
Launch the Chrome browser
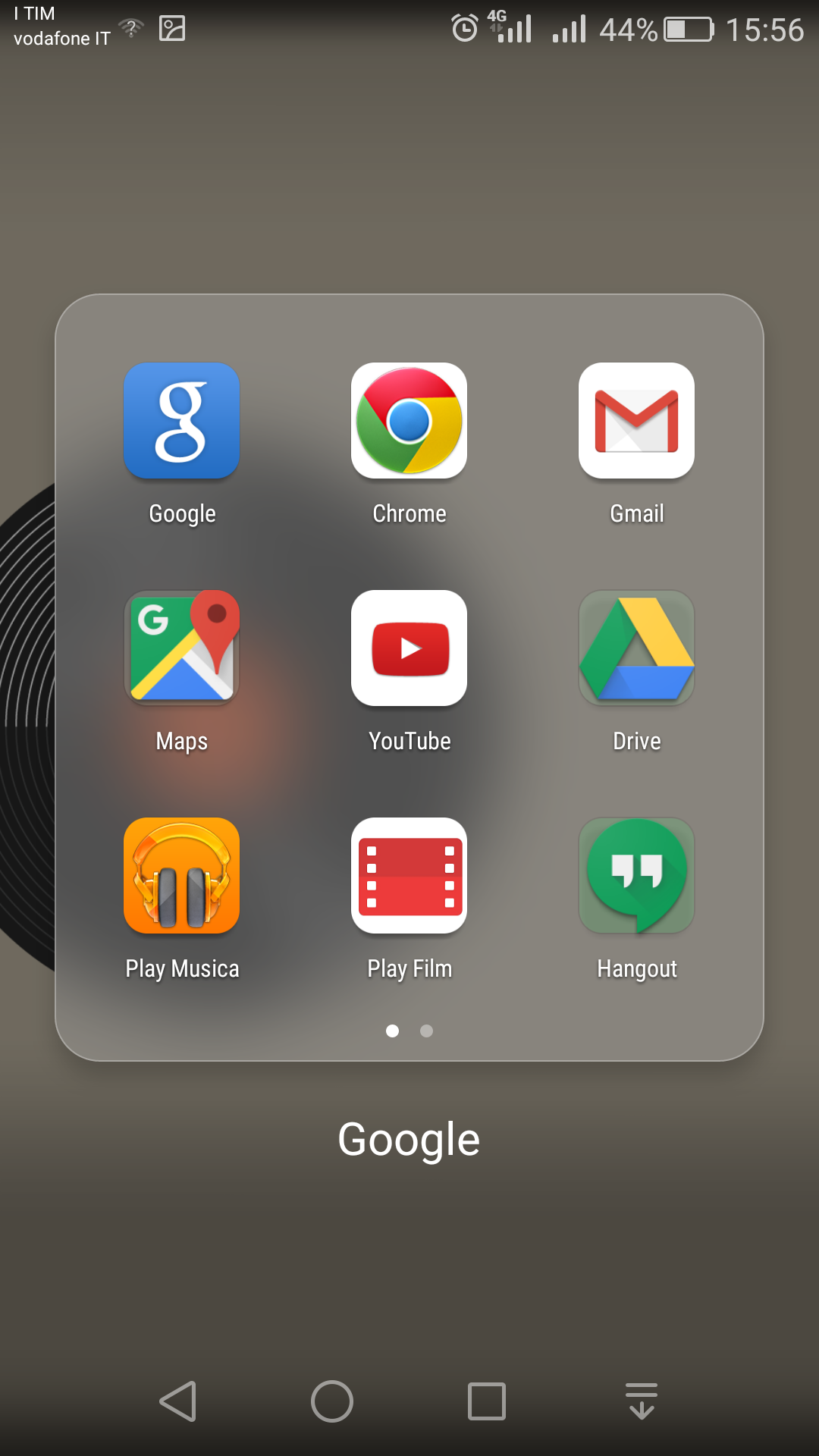tap(409, 421)
